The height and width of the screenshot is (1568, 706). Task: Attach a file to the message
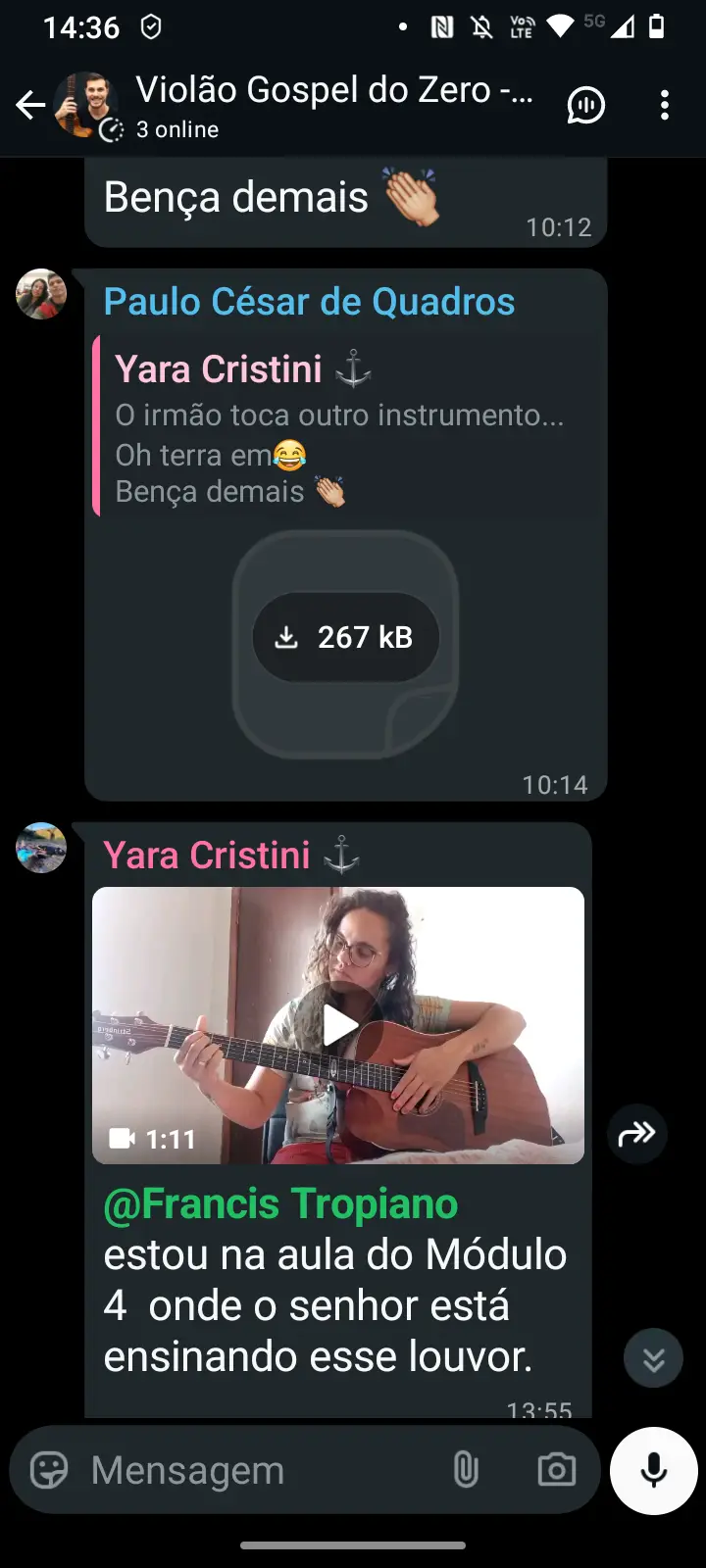(x=466, y=1470)
